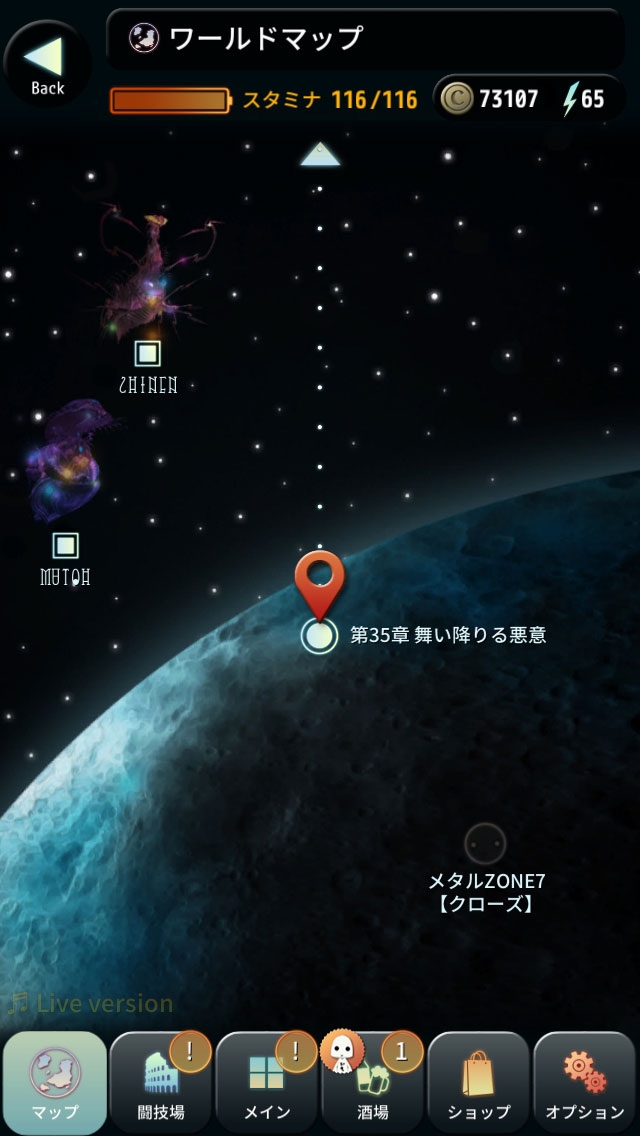This screenshot has width=640, height=1136.
Task: Tap the closed メタルZONE7 node
Action: [x=485, y=843]
